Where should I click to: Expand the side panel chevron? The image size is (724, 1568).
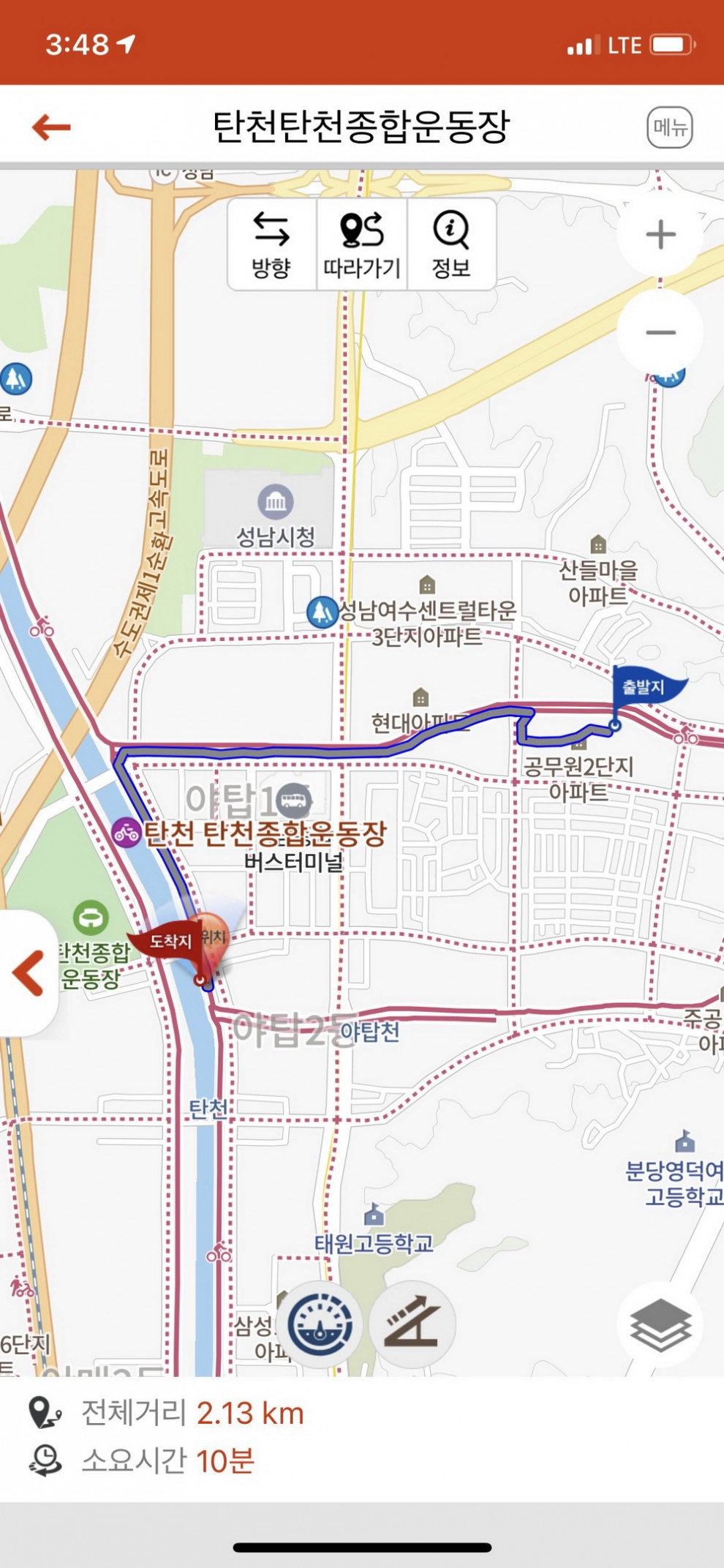(x=28, y=973)
